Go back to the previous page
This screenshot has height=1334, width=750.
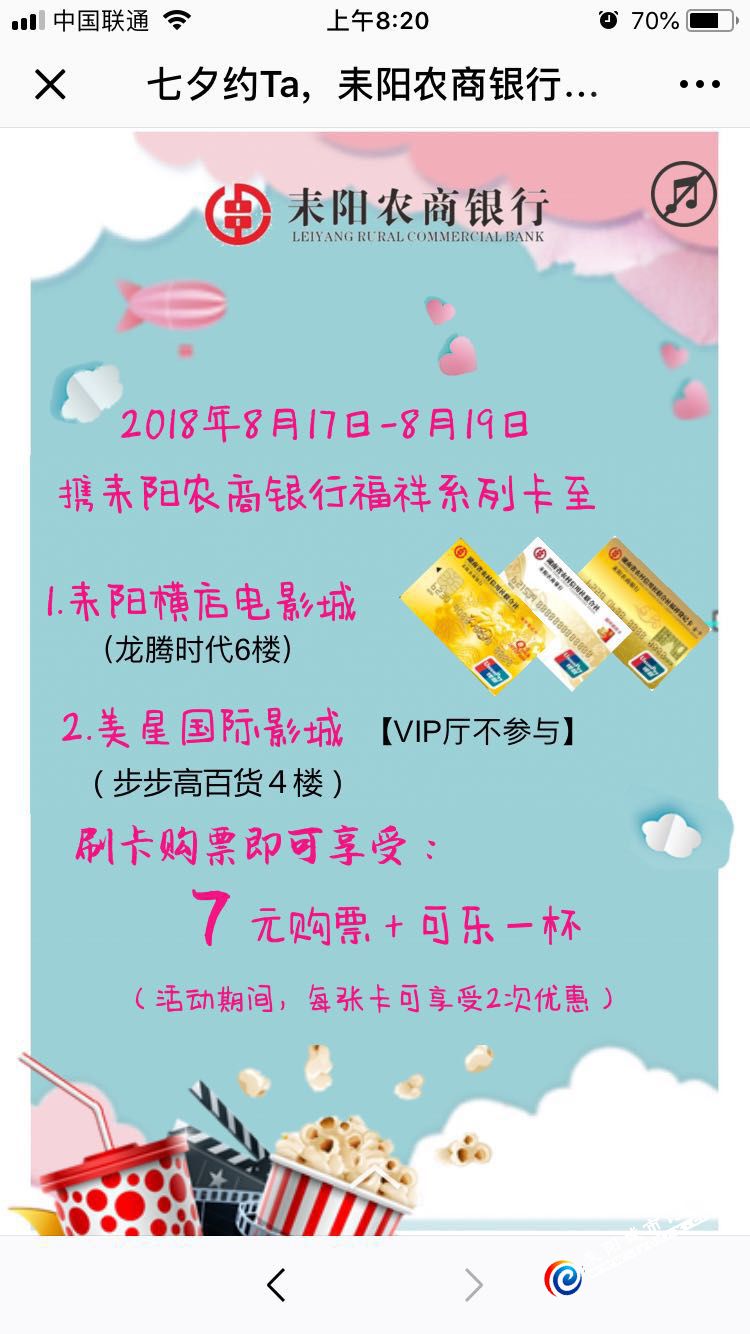point(277,1284)
